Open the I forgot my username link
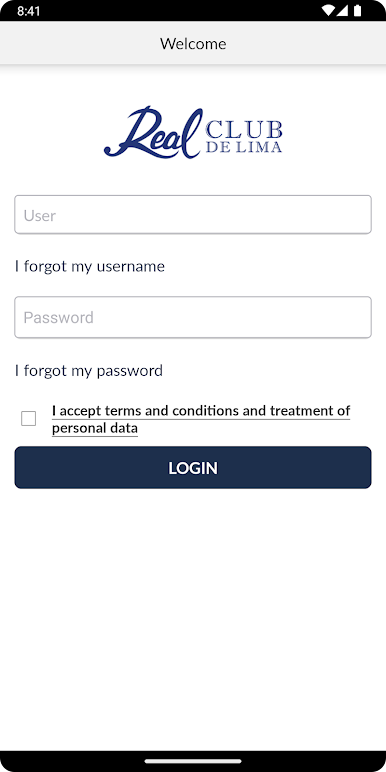 pyautogui.click(x=90, y=267)
